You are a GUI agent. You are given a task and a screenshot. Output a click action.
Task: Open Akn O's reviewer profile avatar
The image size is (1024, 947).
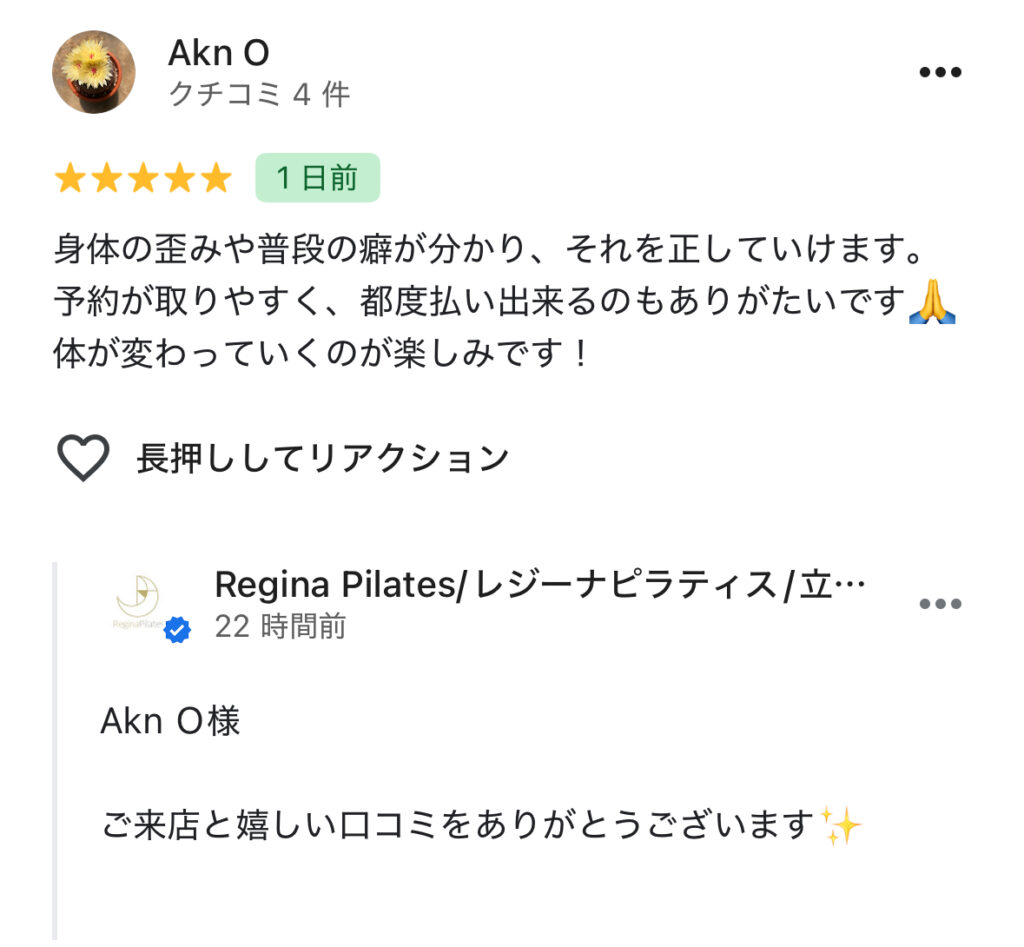click(x=93, y=72)
